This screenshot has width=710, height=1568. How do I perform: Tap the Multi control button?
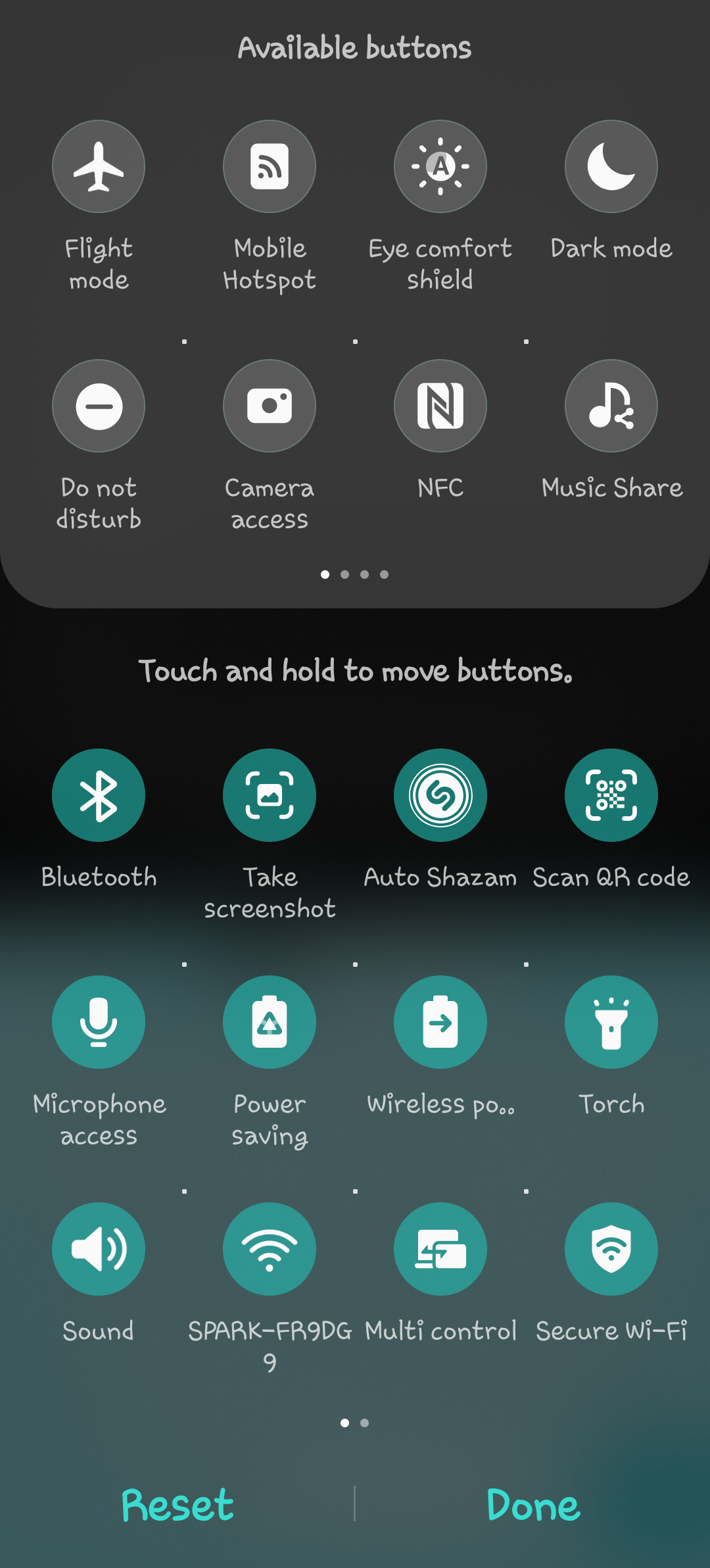coord(440,1249)
